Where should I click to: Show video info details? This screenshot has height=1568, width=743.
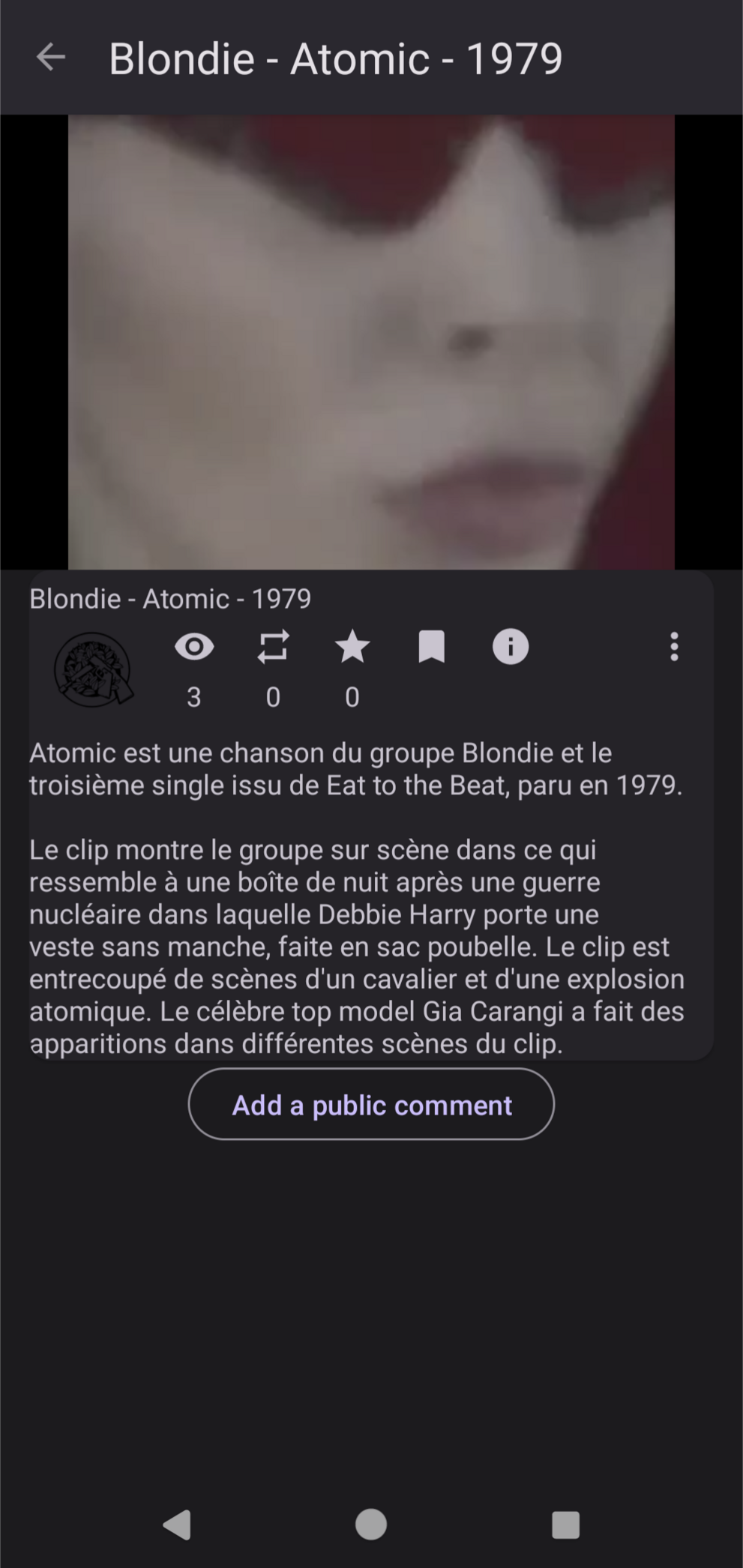[511, 647]
